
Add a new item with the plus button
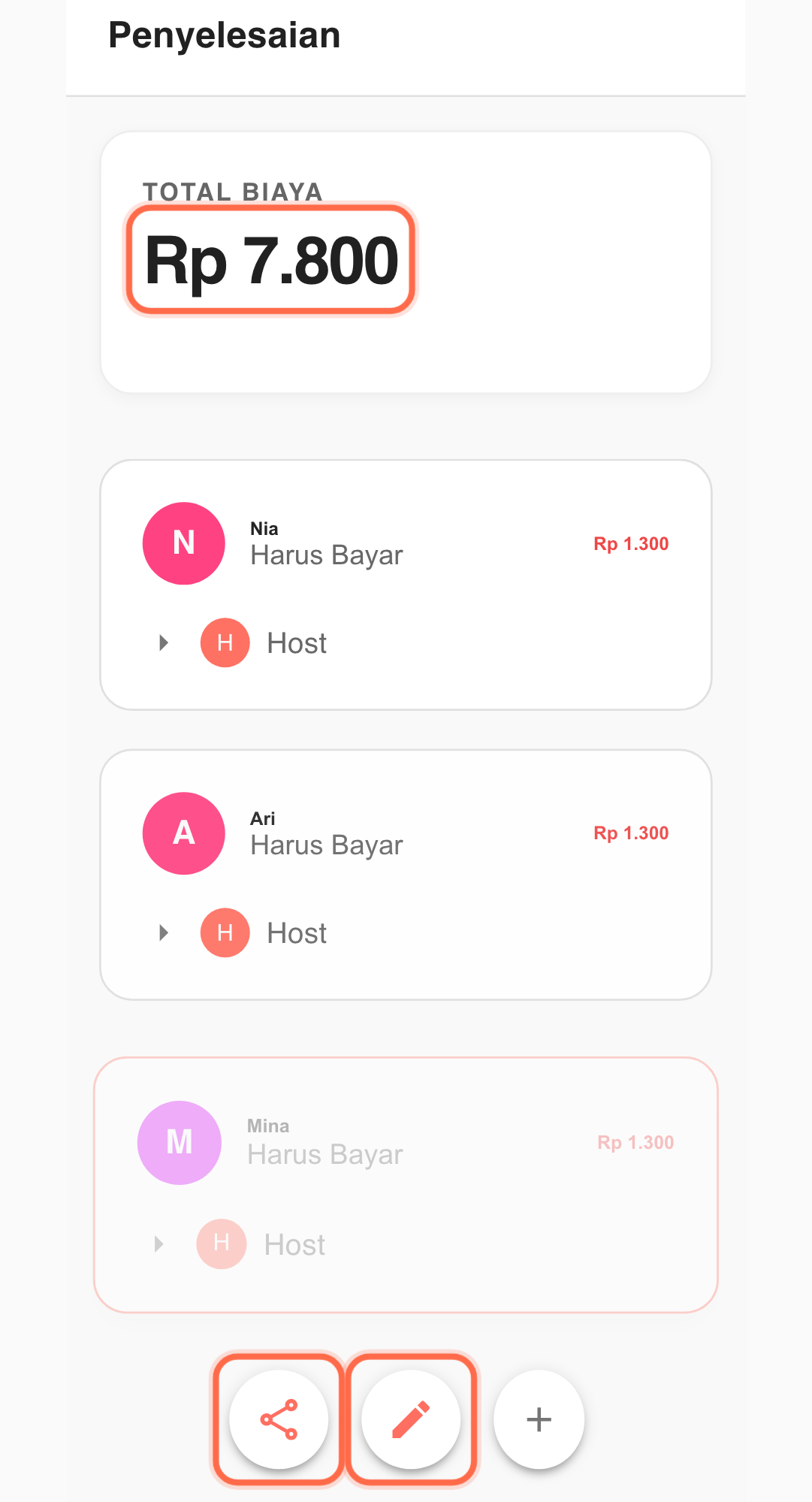click(x=539, y=1419)
